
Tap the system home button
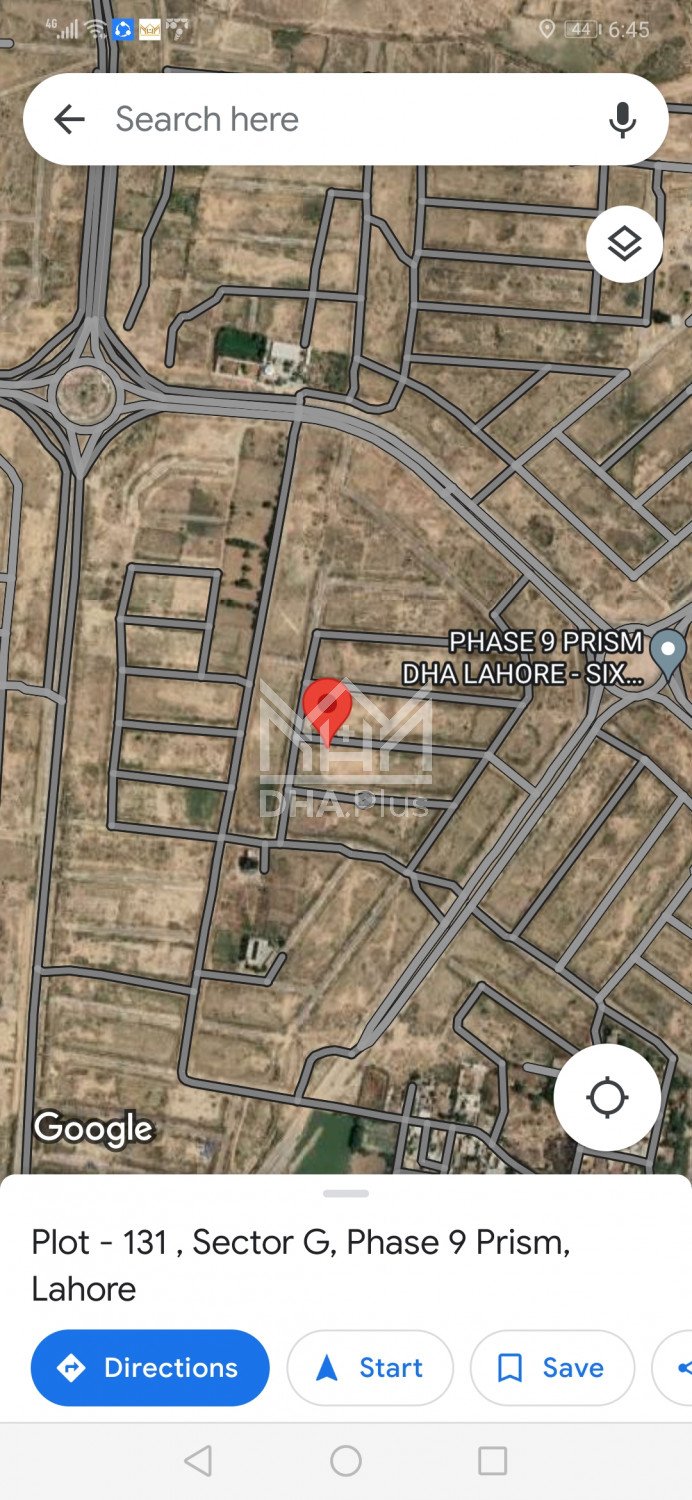[x=346, y=1461]
